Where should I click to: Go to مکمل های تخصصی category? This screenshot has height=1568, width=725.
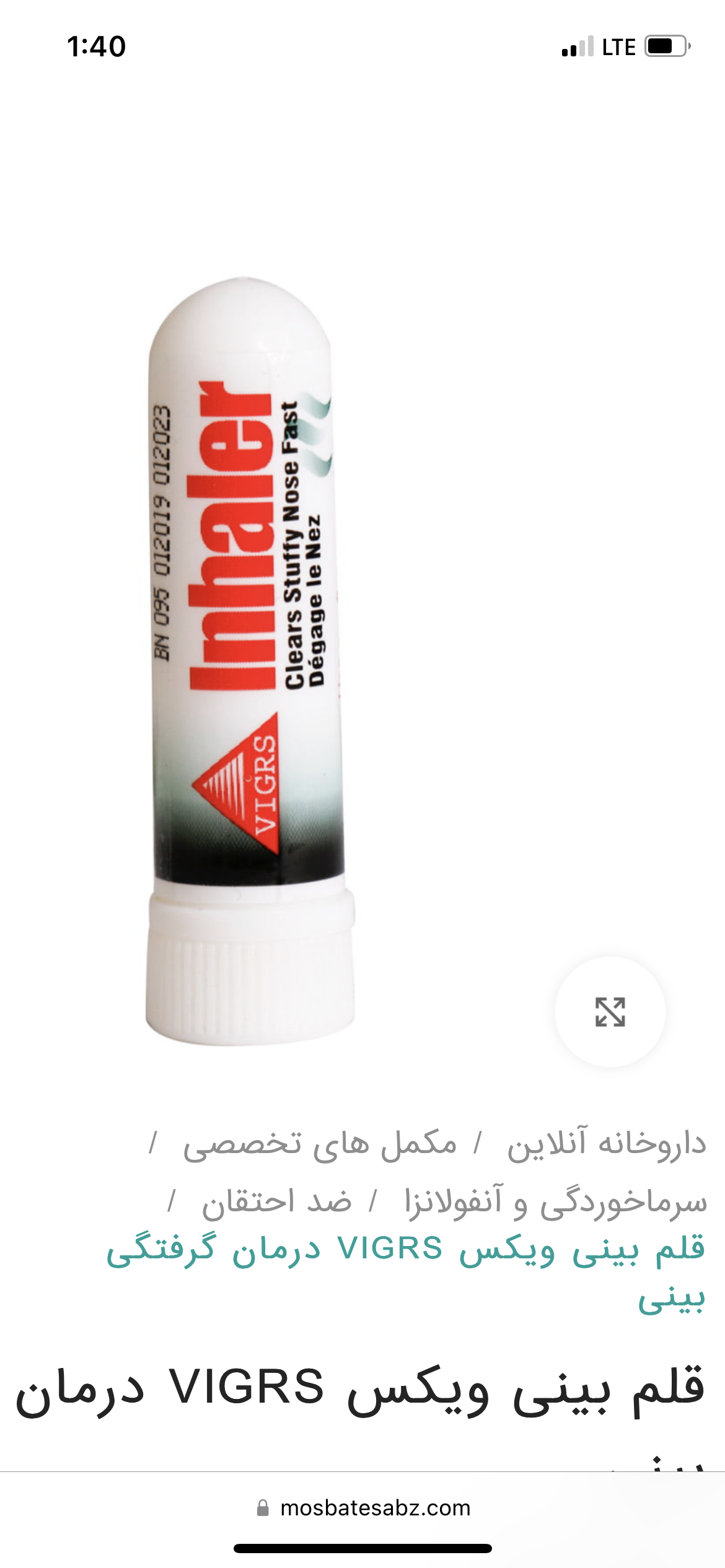[x=320, y=1143]
